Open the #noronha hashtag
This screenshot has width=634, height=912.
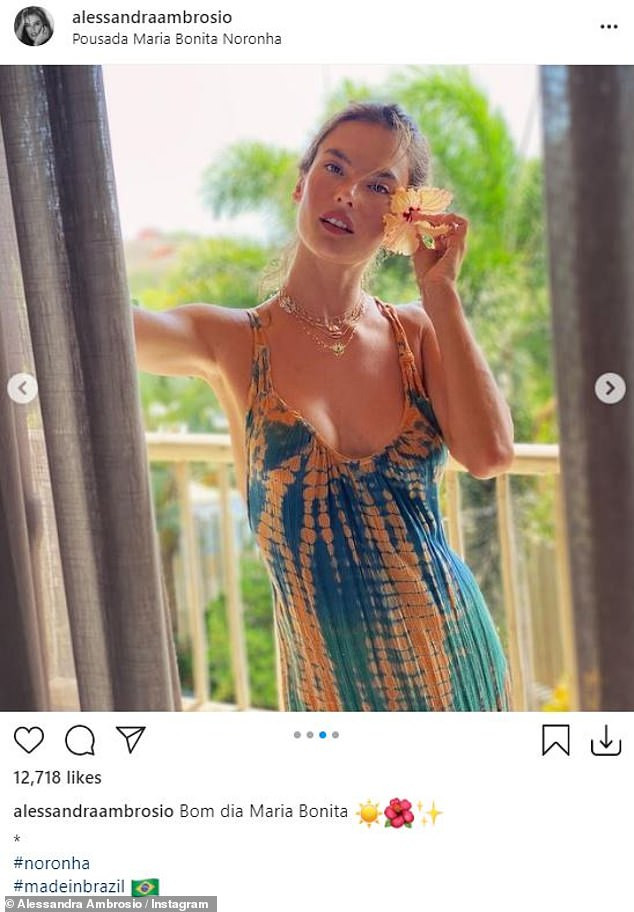coord(51,863)
